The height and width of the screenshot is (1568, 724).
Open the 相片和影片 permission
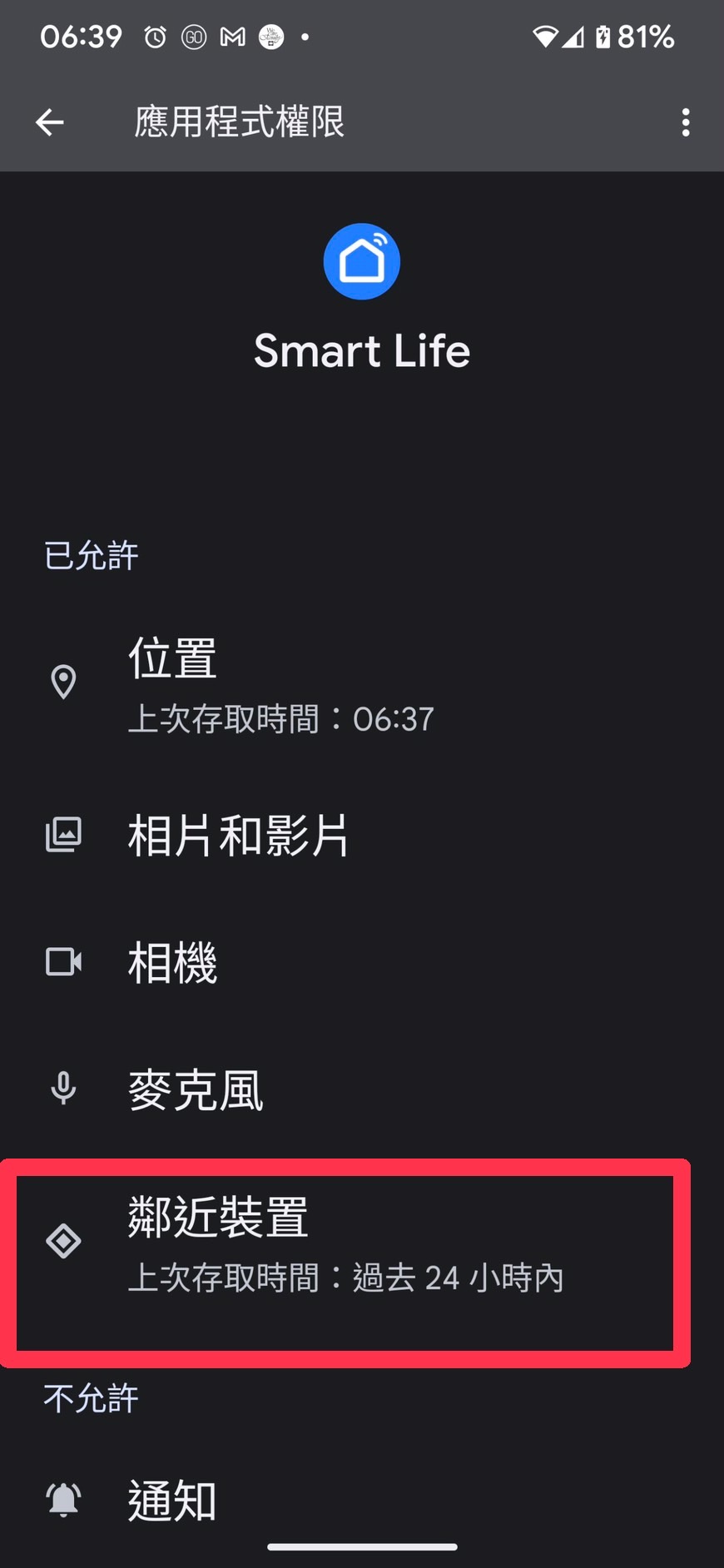point(362,836)
